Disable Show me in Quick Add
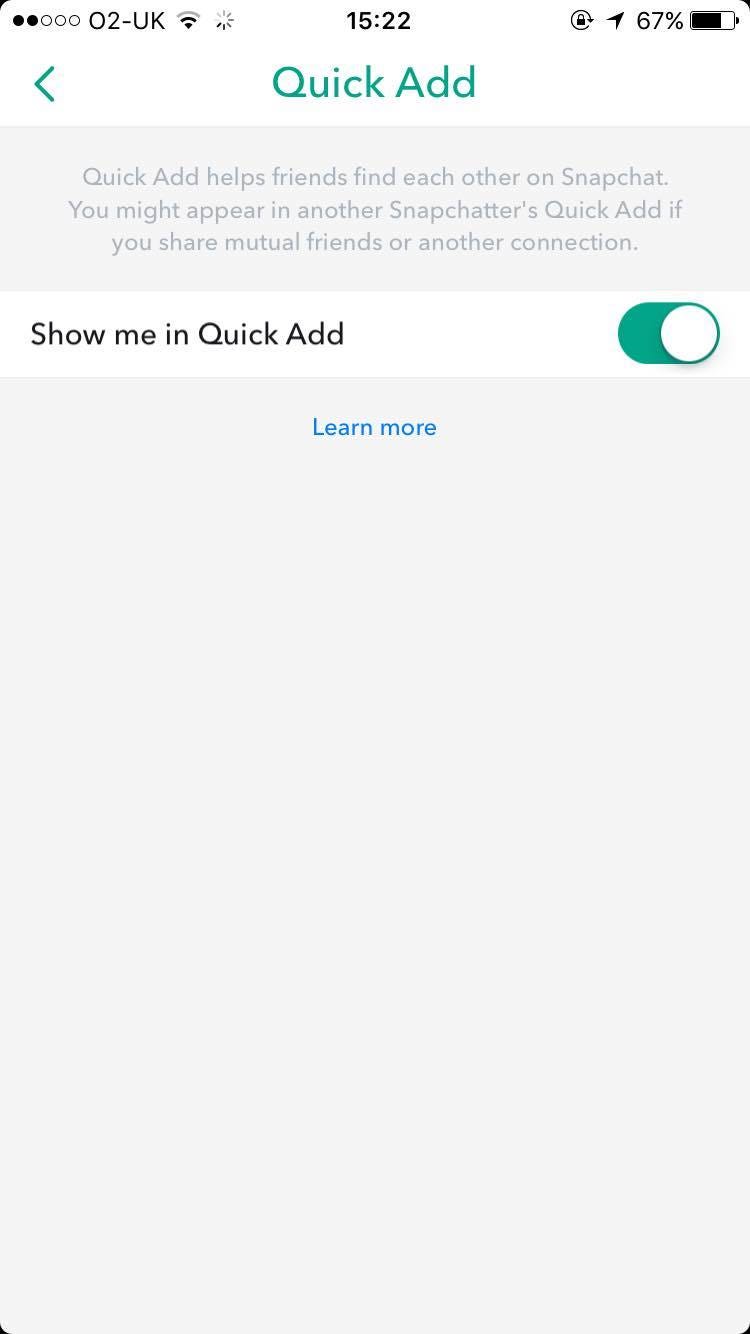750x1334 pixels. (669, 334)
